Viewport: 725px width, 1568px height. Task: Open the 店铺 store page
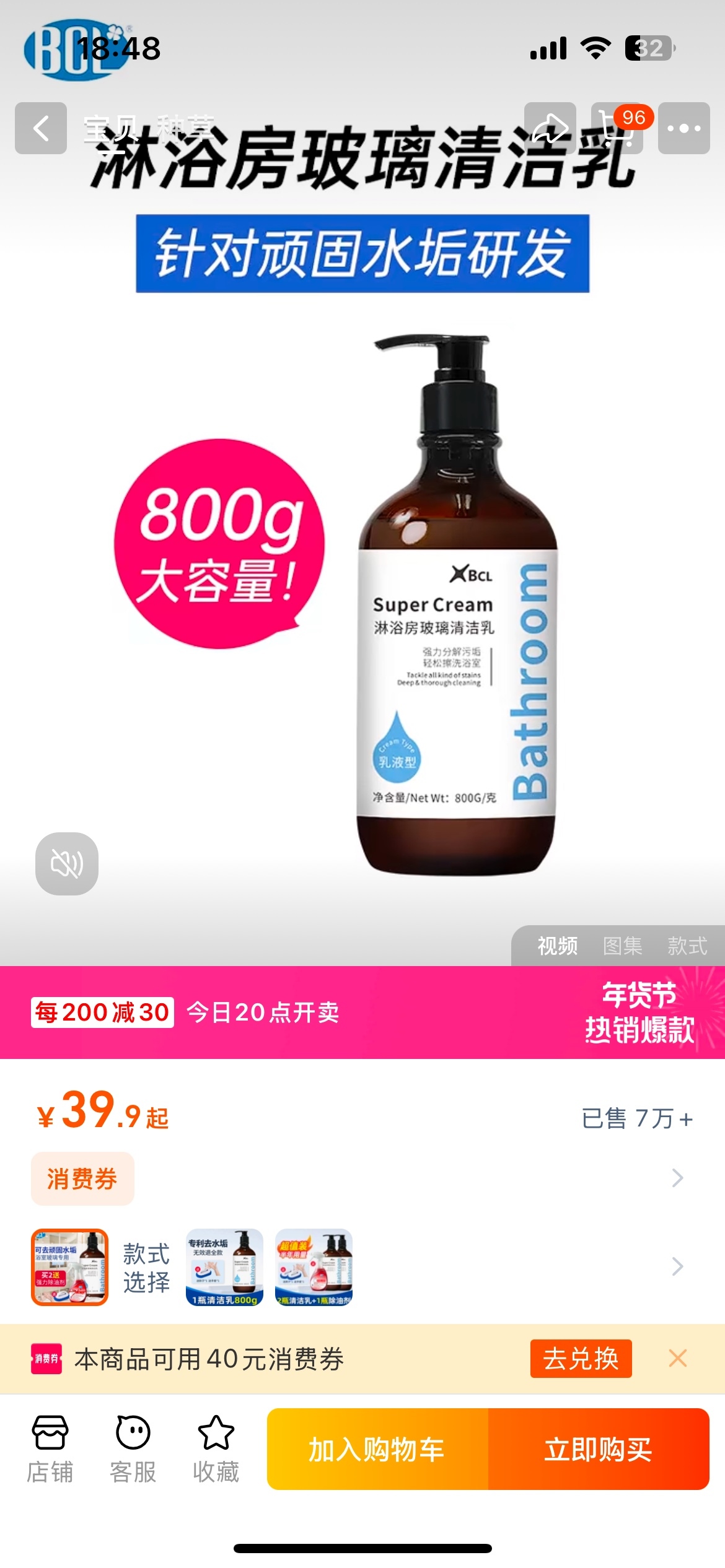(x=50, y=1449)
